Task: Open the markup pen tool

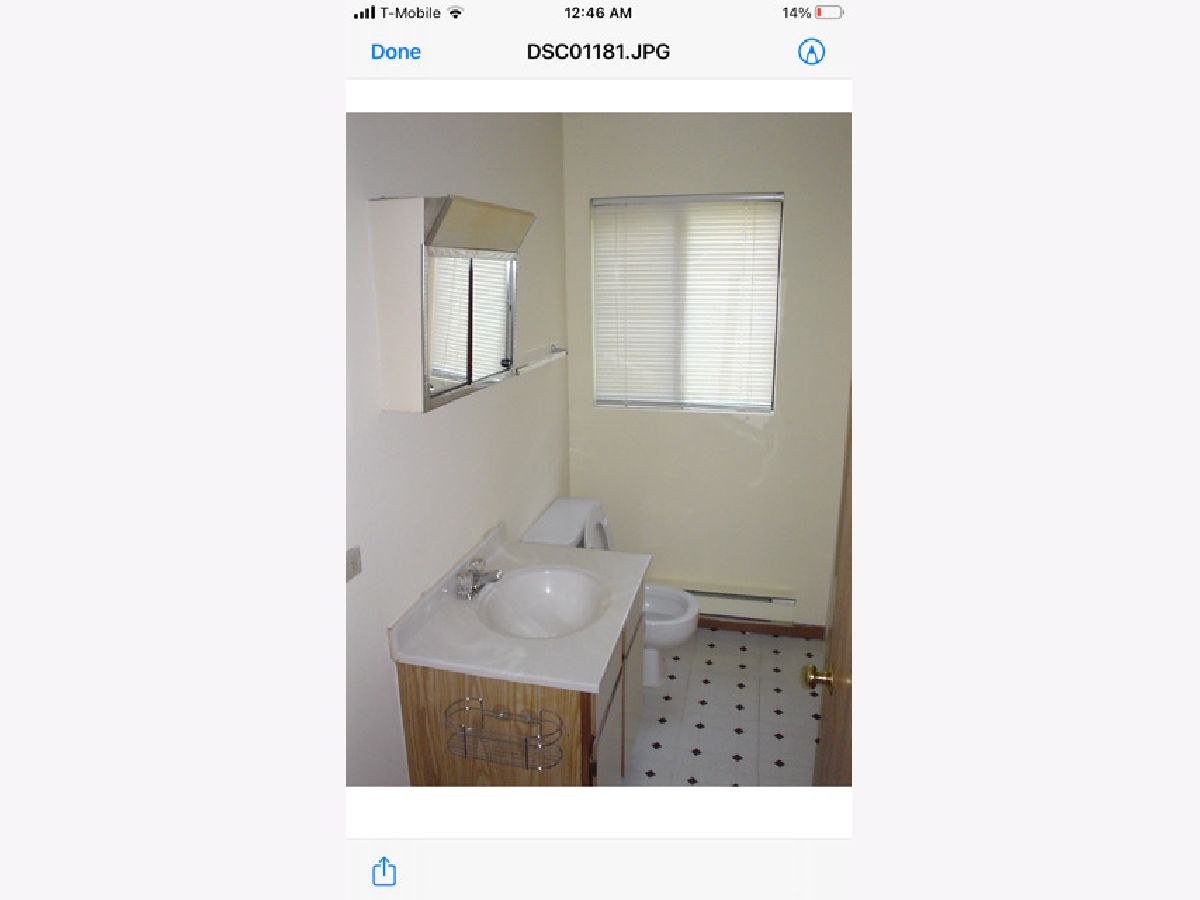Action: [x=811, y=52]
